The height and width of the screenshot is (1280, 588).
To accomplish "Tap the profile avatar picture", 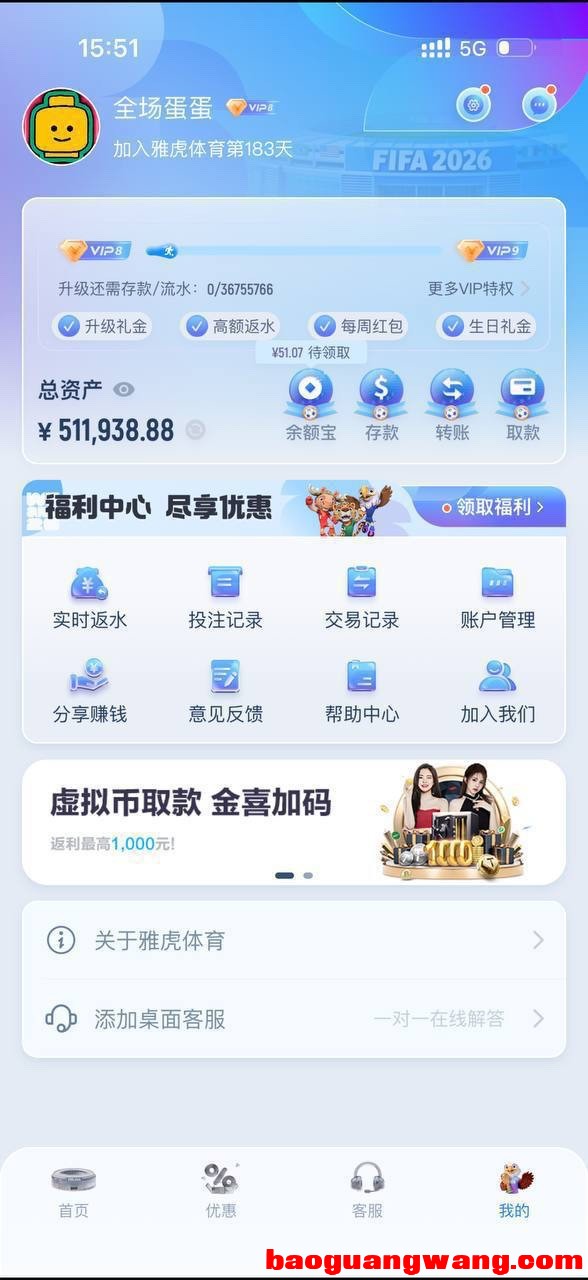I will [61, 126].
